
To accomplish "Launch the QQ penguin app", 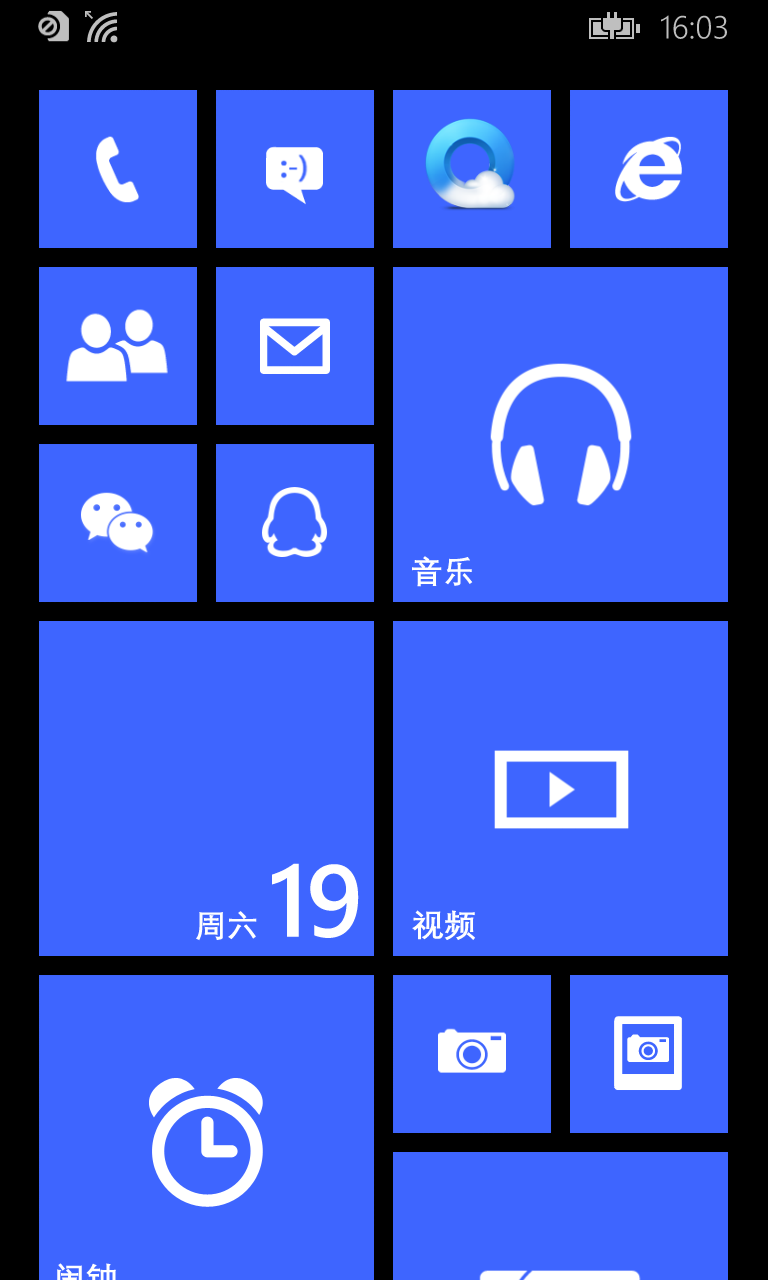I will (295, 523).
